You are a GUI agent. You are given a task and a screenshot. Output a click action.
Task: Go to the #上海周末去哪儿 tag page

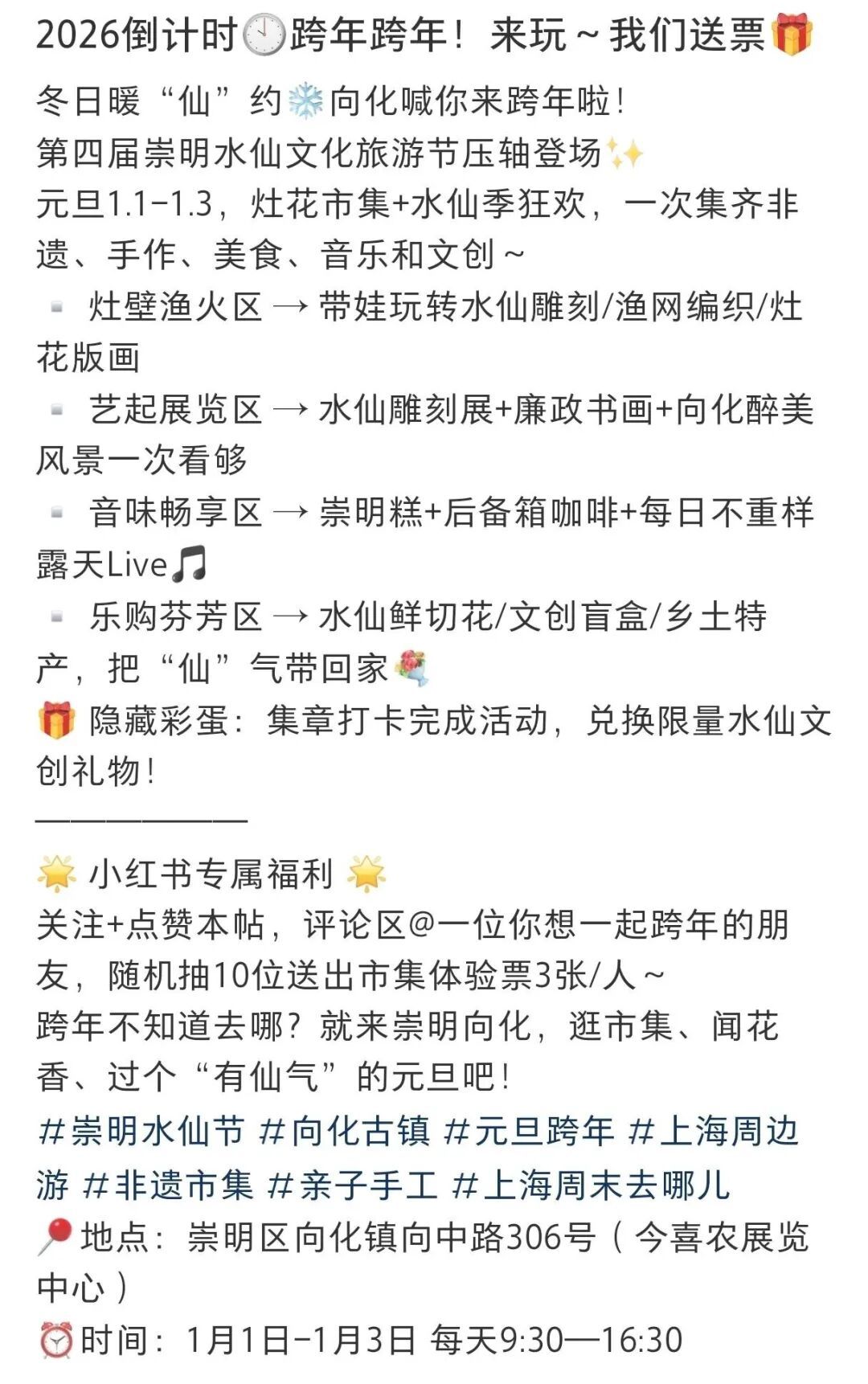click(x=591, y=1185)
